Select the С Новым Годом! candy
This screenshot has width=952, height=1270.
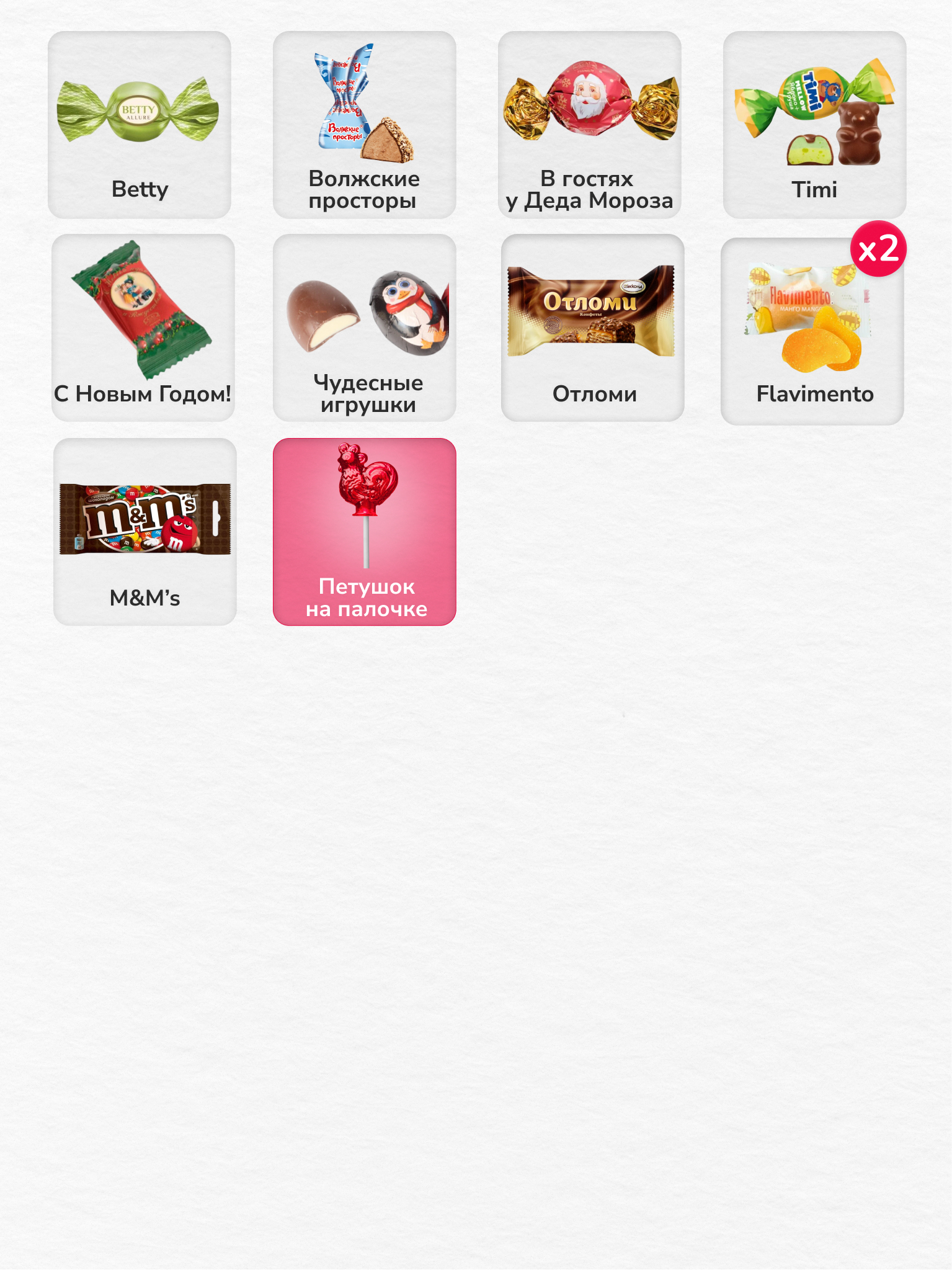click(x=143, y=328)
